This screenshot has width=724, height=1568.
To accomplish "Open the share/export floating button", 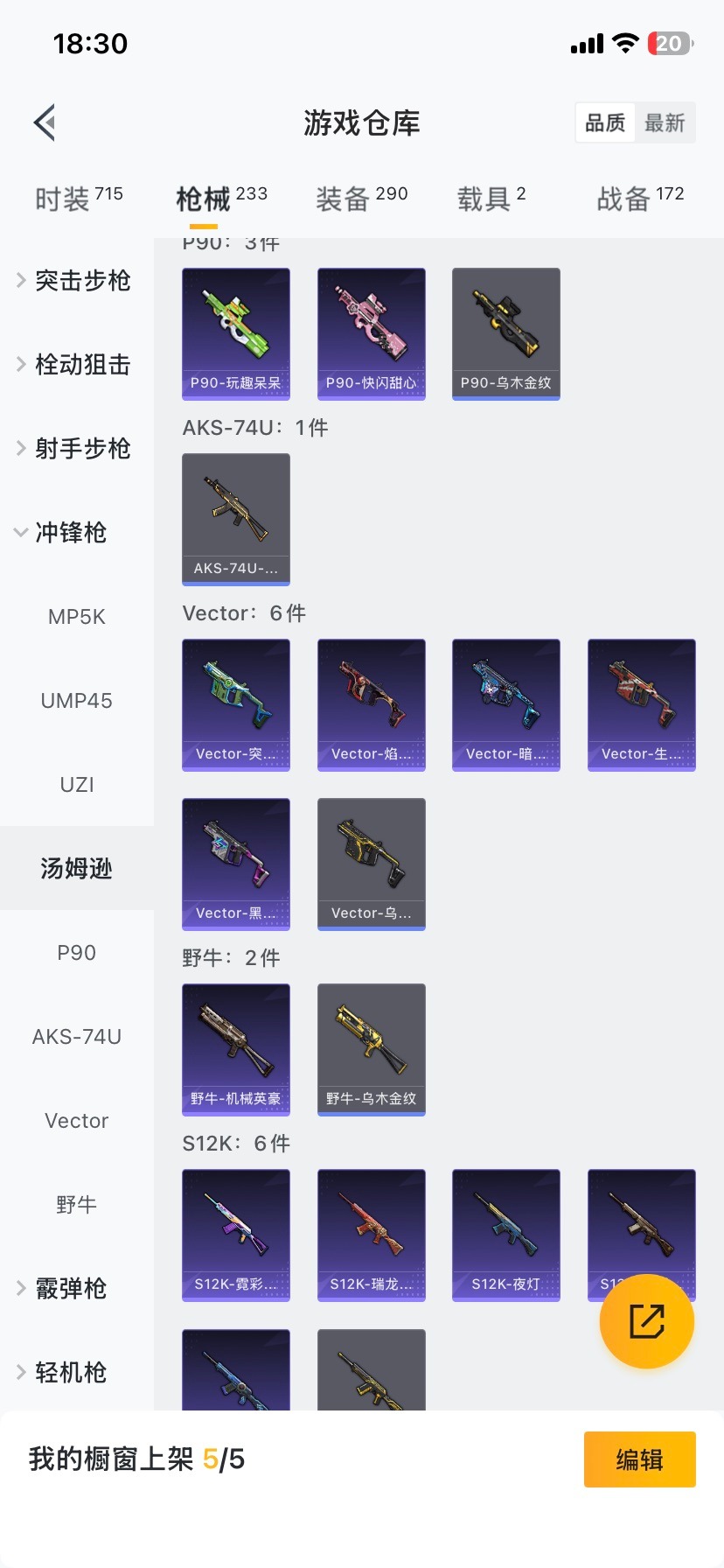I will pyautogui.click(x=646, y=1321).
